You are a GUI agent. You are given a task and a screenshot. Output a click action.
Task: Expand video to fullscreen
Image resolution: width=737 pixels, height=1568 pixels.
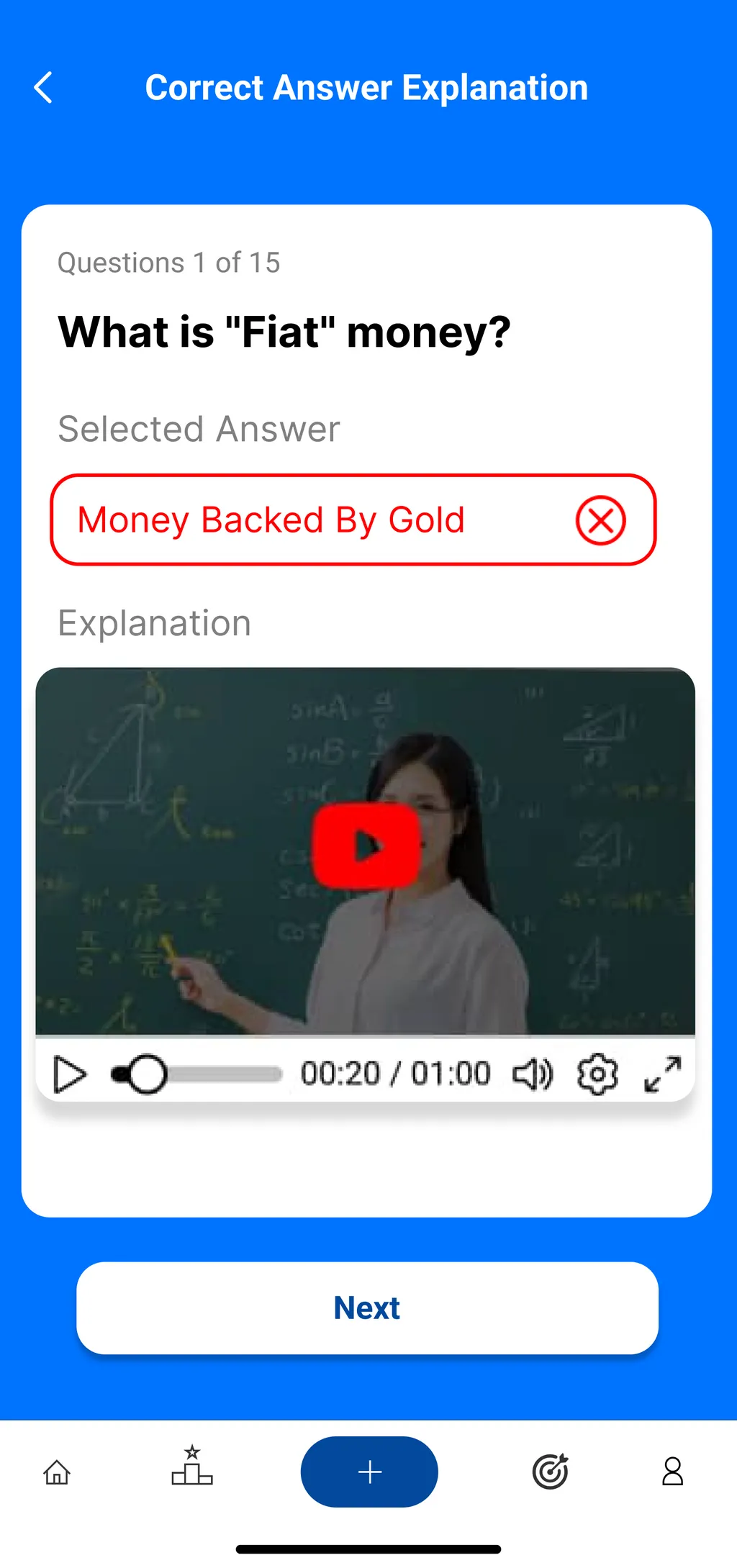click(662, 1074)
